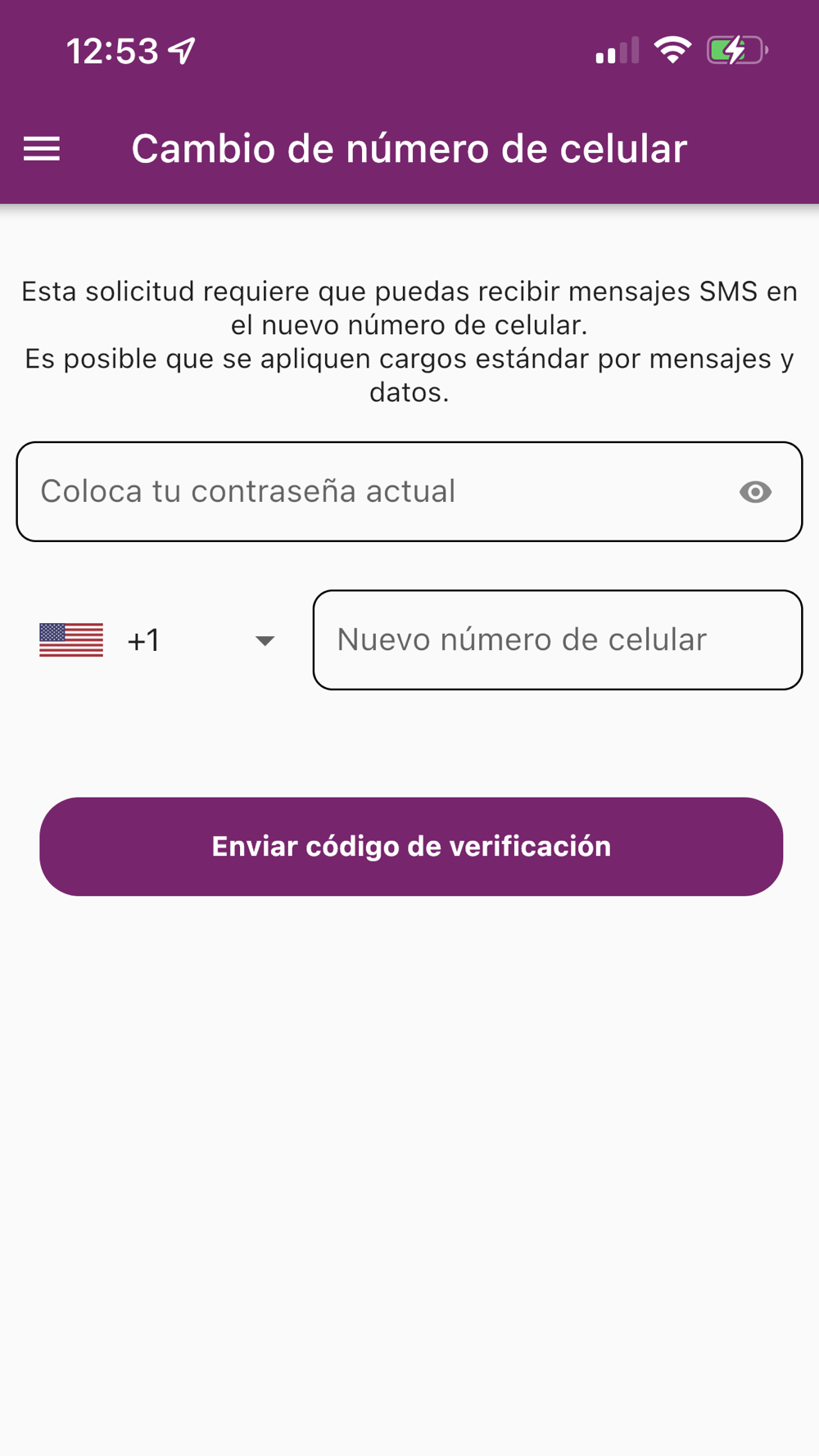Tap the current password field
The image size is (819, 1456).
(409, 491)
